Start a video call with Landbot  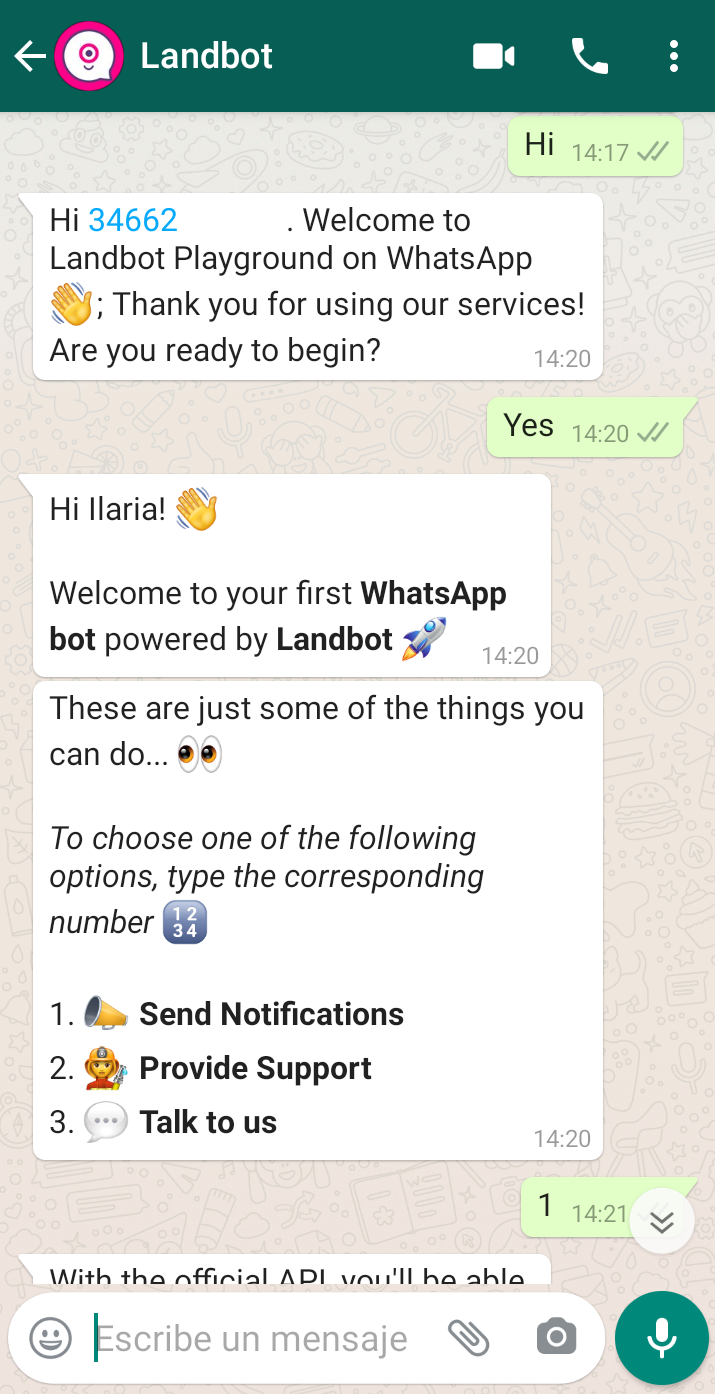click(493, 56)
